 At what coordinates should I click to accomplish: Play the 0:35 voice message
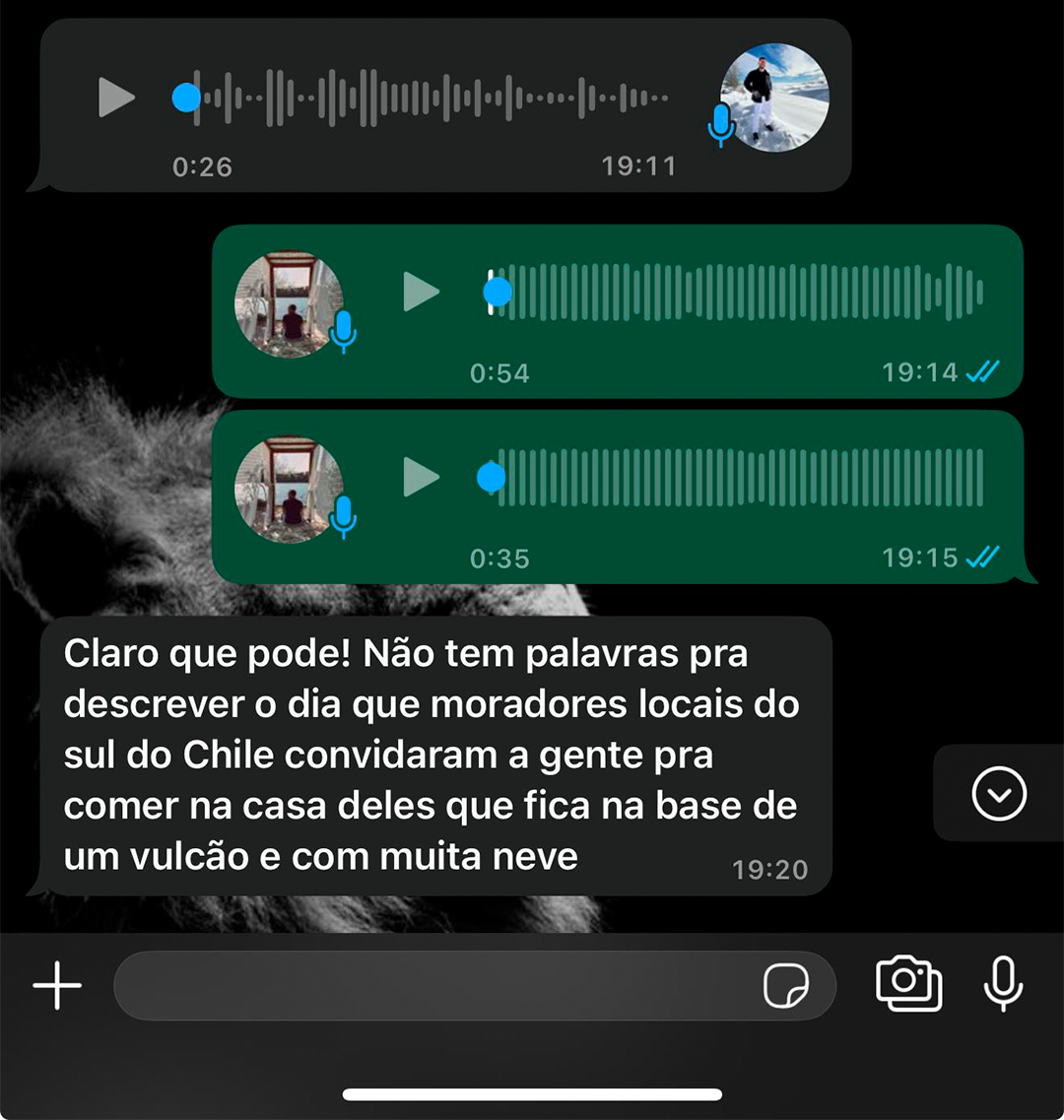tap(422, 478)
